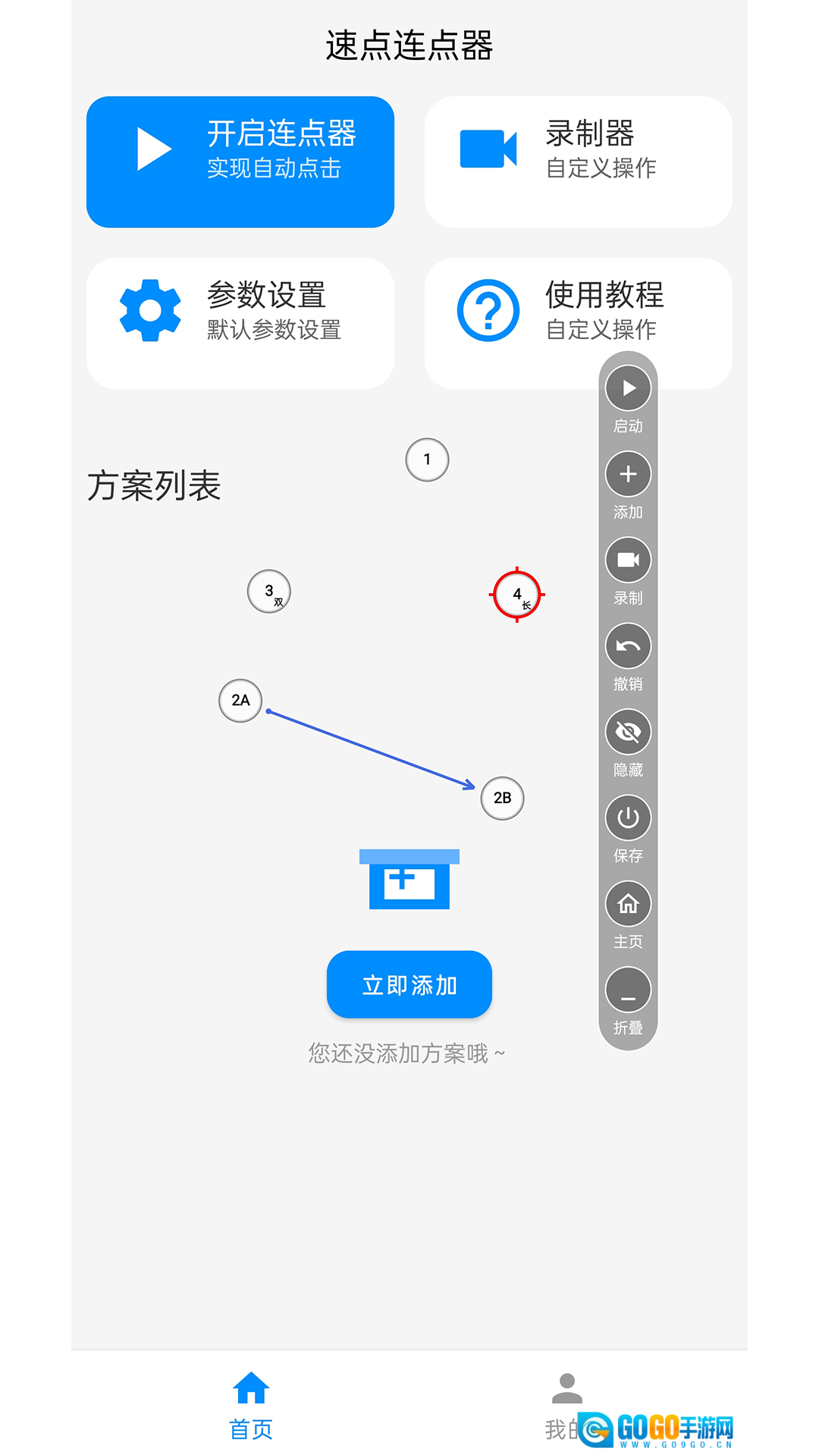The height and width of the screenshot is (1456, 819).
Task: Tap the 立即添加 button
Action: (x=409, y=984)
